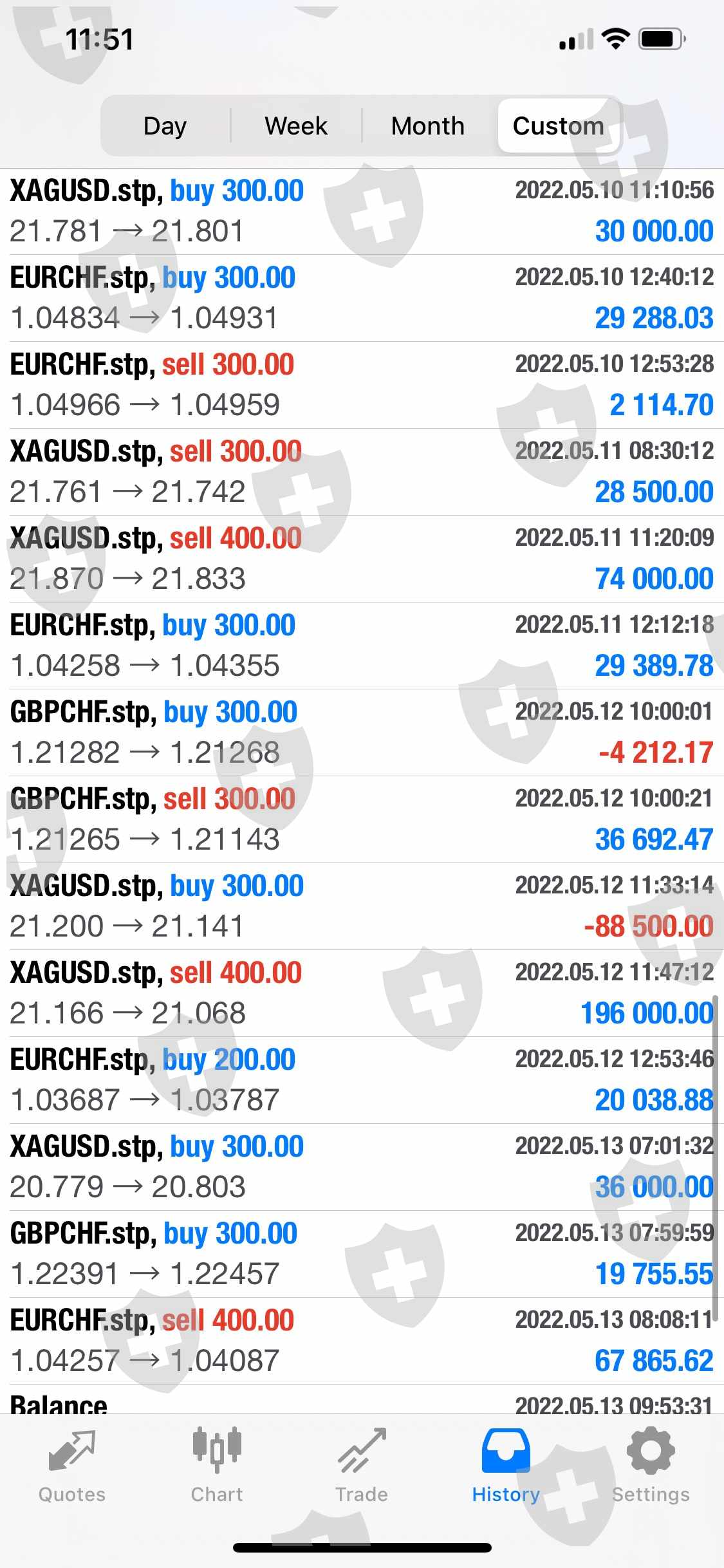Screen dimensions: 724x1568
Task: Show the Month history
Action: 428,126
